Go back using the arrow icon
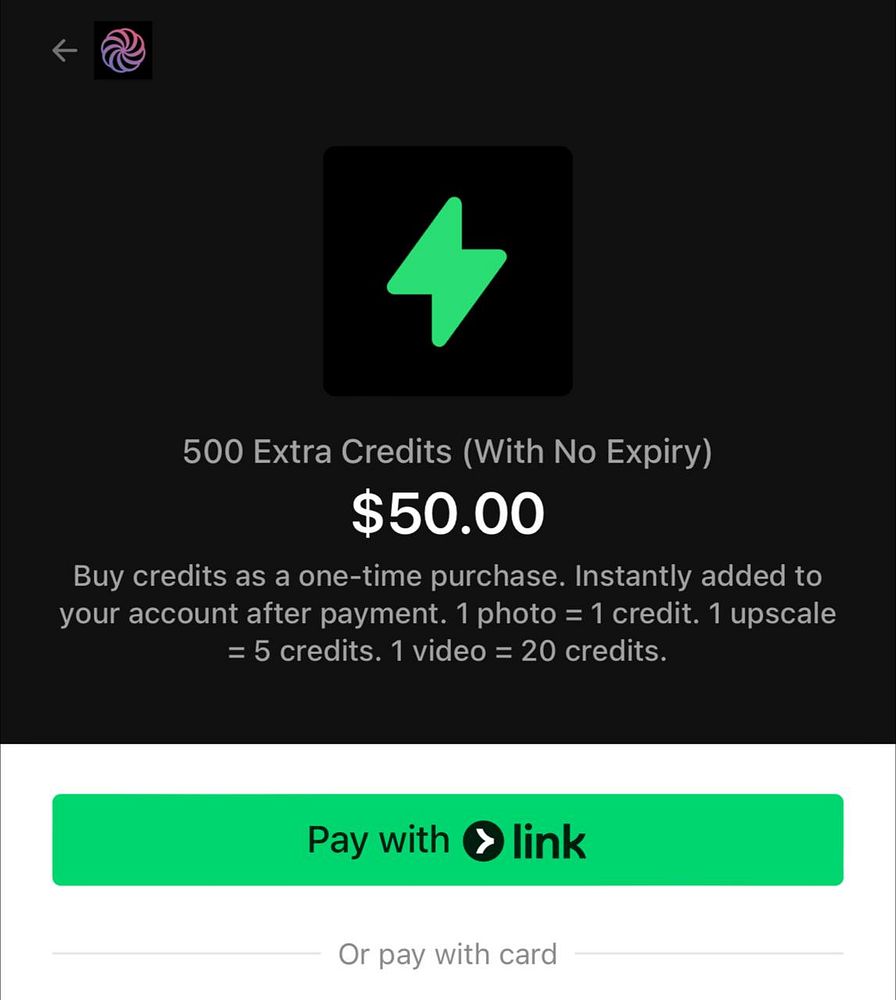 pyautogui.click(x=65, y=50)
